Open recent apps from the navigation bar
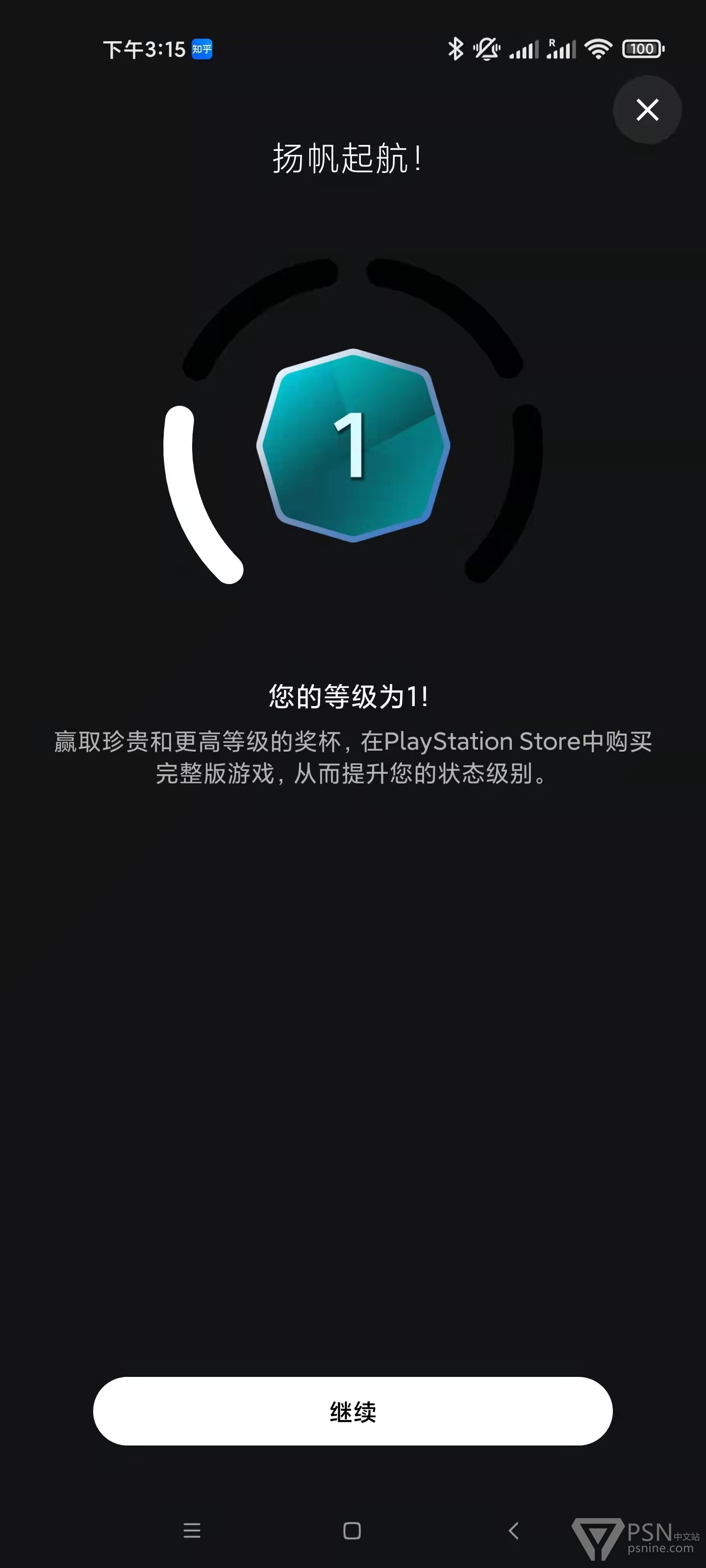Screen dimensions: 706x1568 tap(192, 1530)
